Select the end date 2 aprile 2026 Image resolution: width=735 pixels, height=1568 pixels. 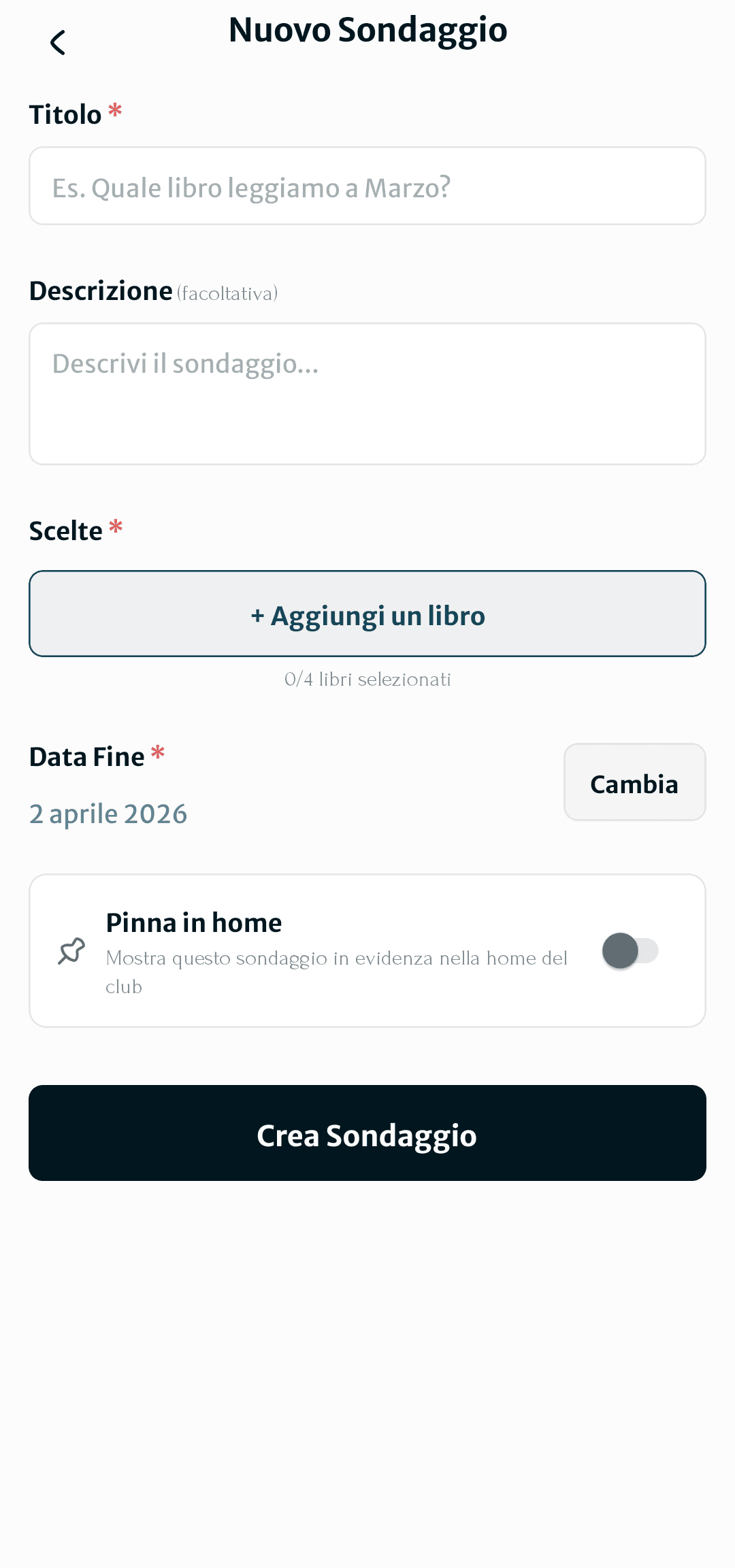[x=109, y=813]
